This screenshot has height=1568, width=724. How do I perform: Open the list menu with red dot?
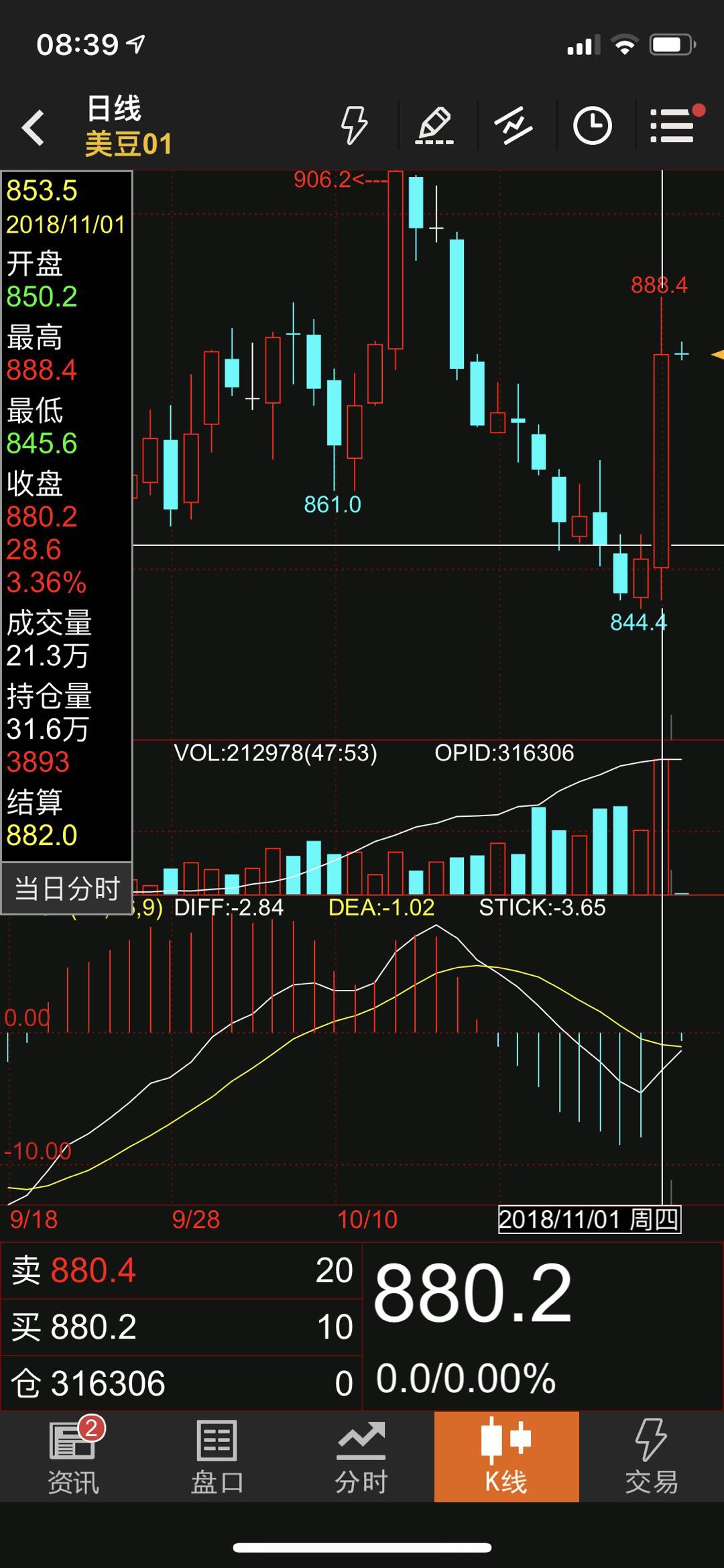(673, 125)
